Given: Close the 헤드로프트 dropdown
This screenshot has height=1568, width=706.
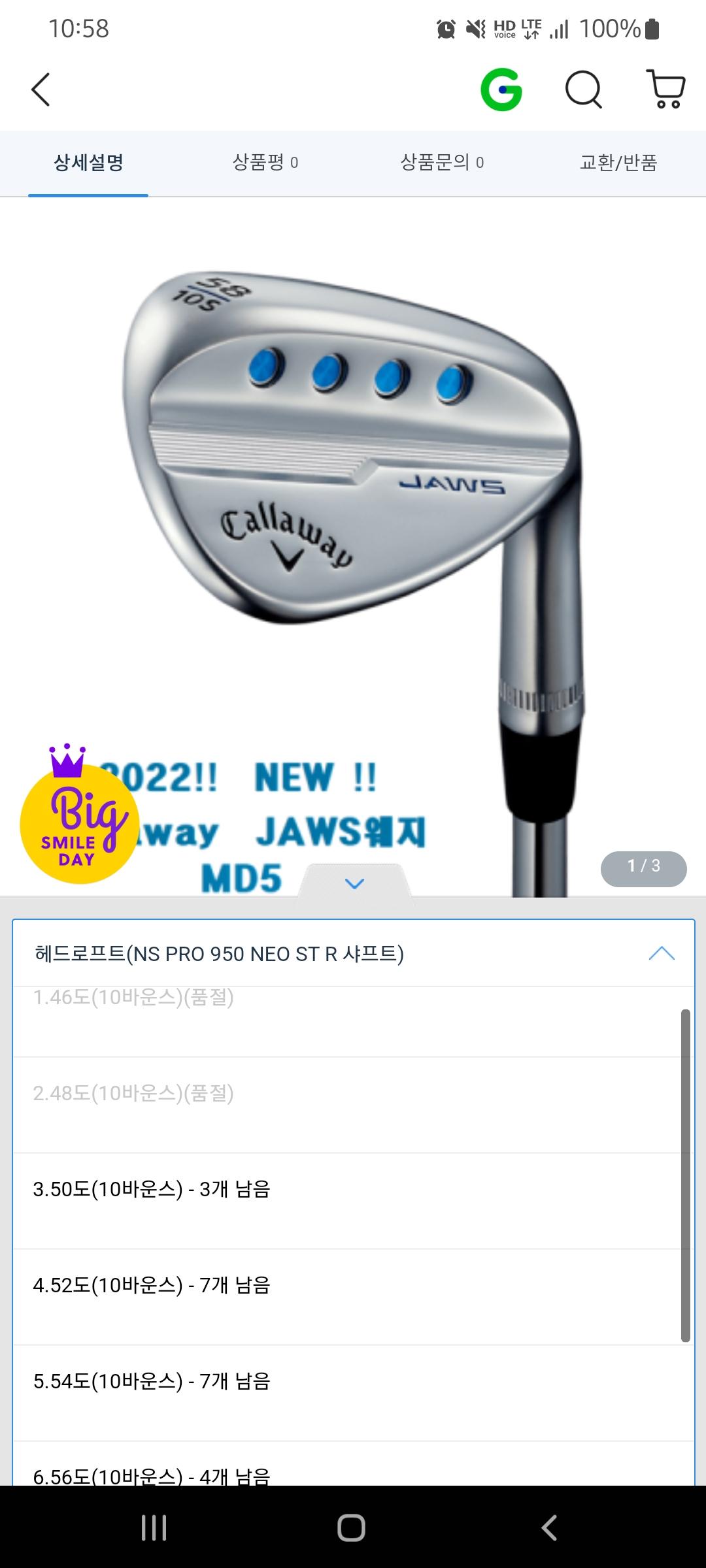Looking at the screenshot, I should pos(661,953).
